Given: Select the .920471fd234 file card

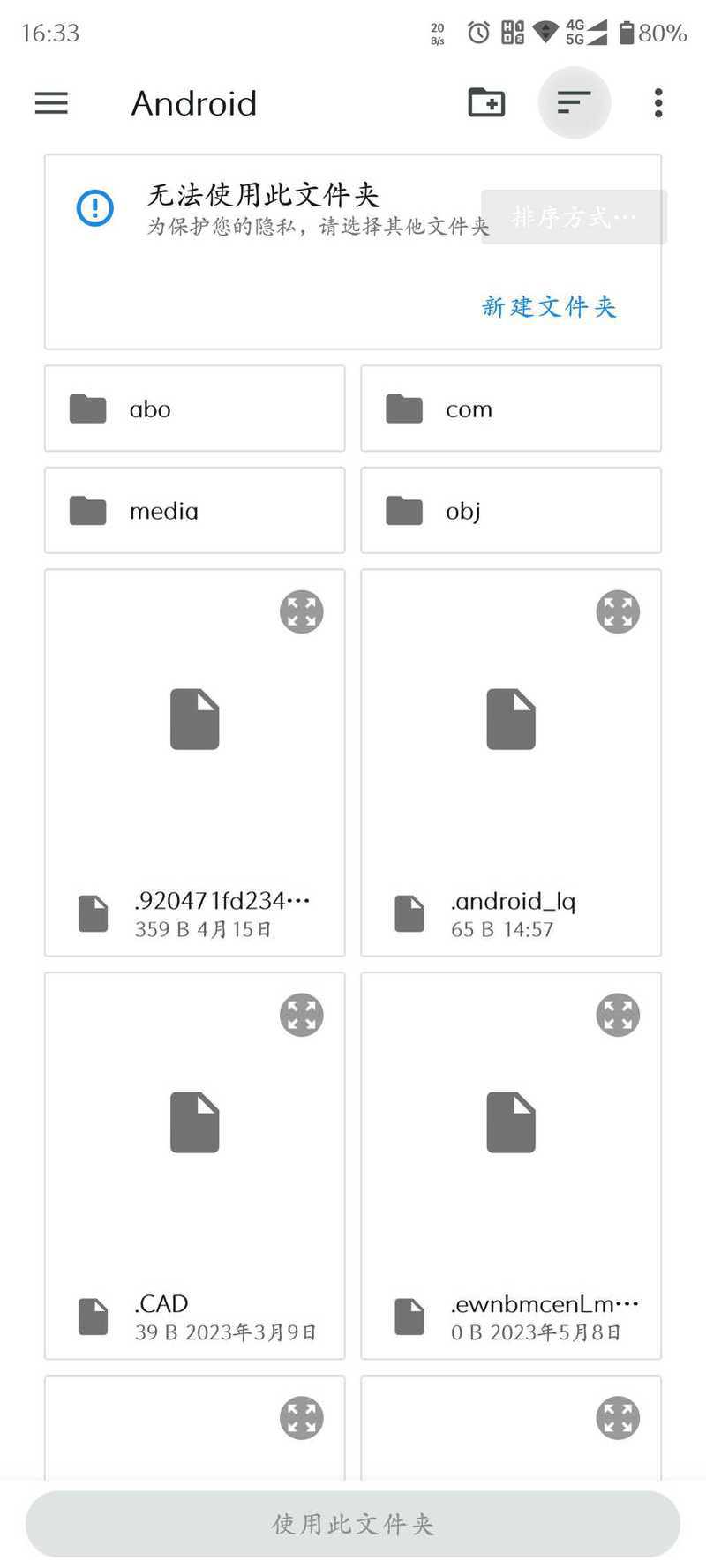Looking at the screenshot, I should (194, 762).
